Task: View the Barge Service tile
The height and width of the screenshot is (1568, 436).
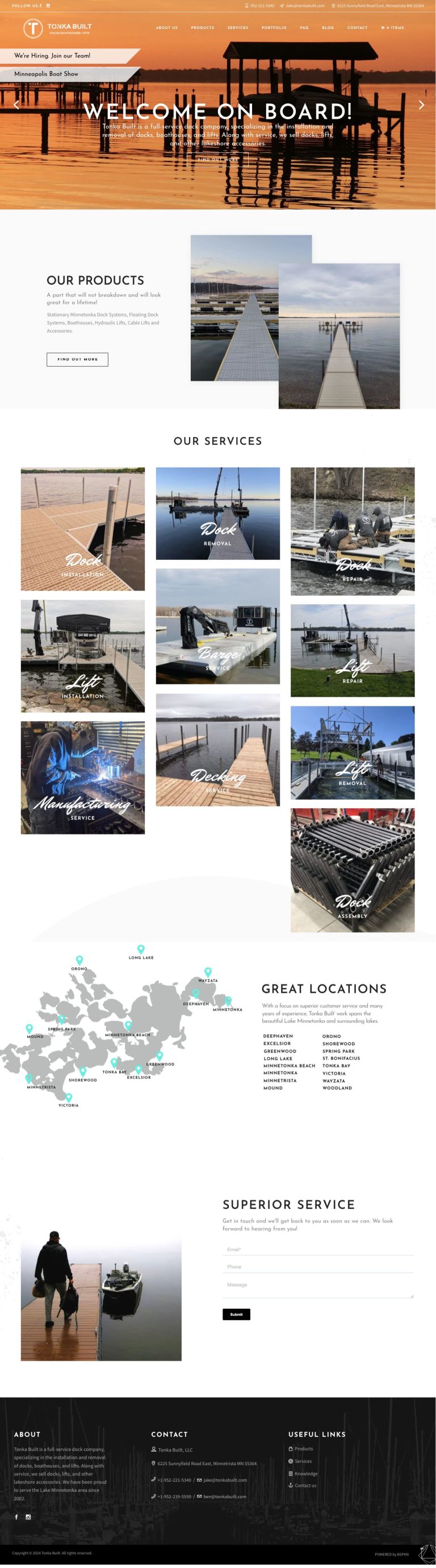Action: [x=217, y=626]
